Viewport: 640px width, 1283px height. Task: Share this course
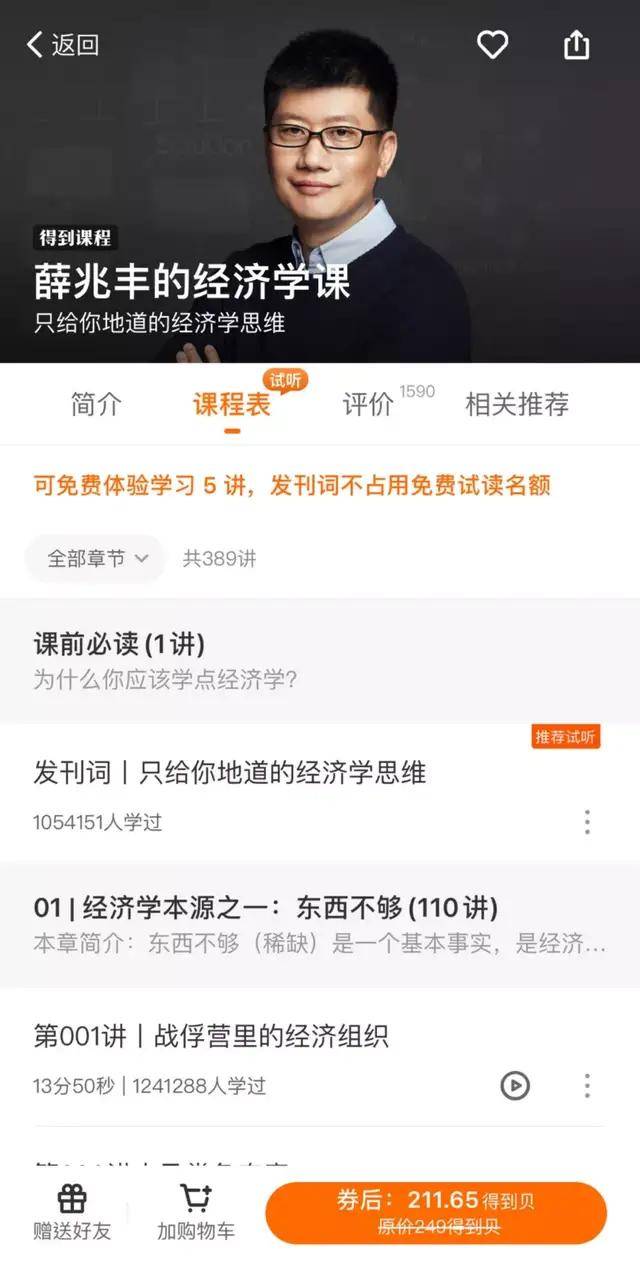(x=577, y=45)
